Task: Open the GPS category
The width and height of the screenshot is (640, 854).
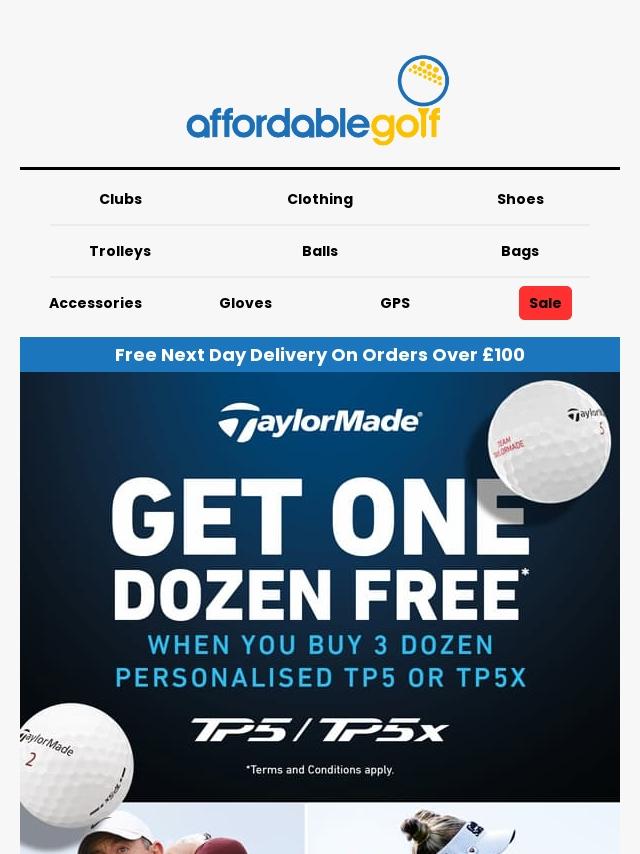Action: (x=395, y=303)
